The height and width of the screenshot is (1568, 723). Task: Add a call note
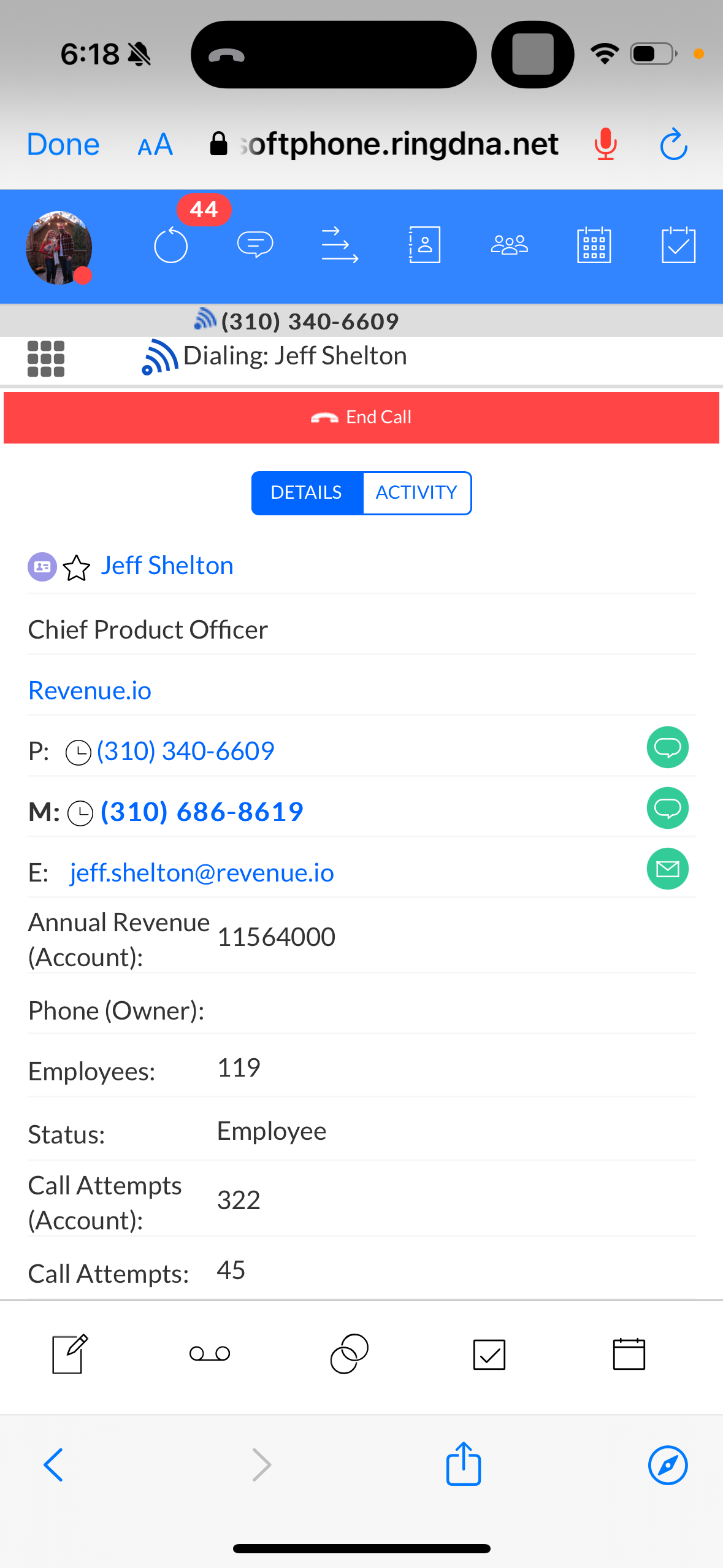tap(70, 1353)
